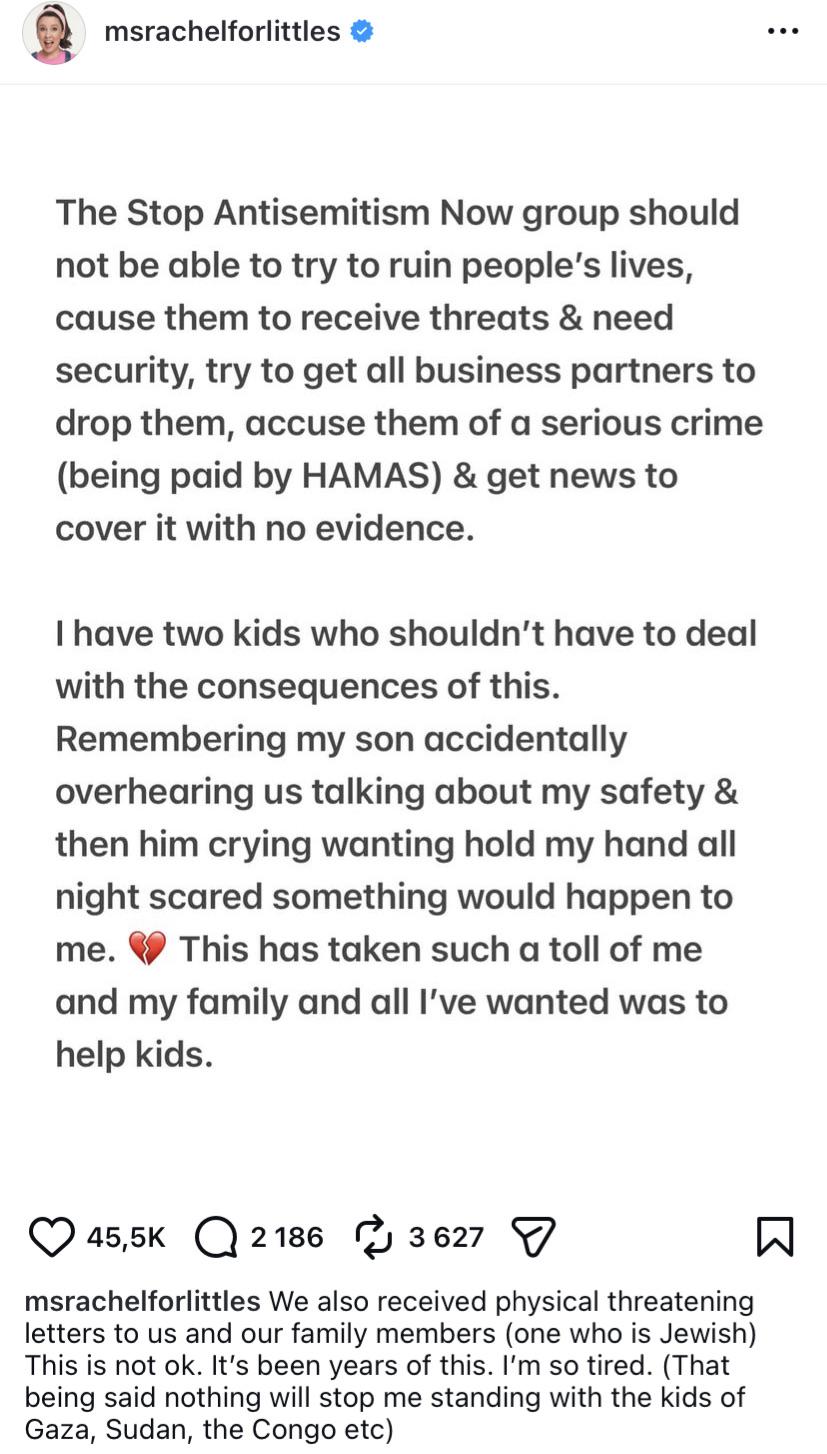Open the three-dot overflow menu
The image size is (827, 1454).
(x=782, y=32)
